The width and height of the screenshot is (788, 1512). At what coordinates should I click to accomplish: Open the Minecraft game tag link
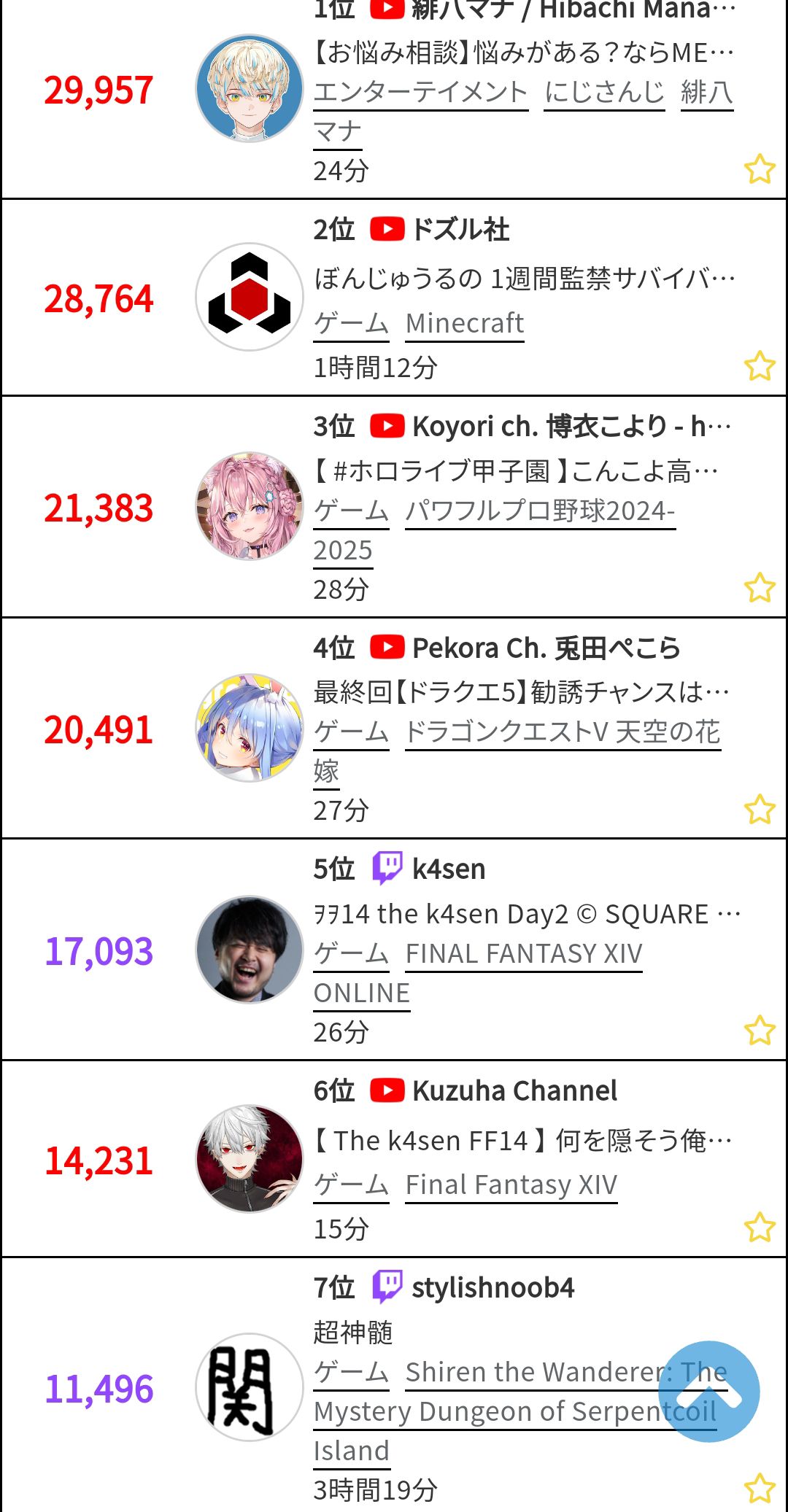click(465, 323)
